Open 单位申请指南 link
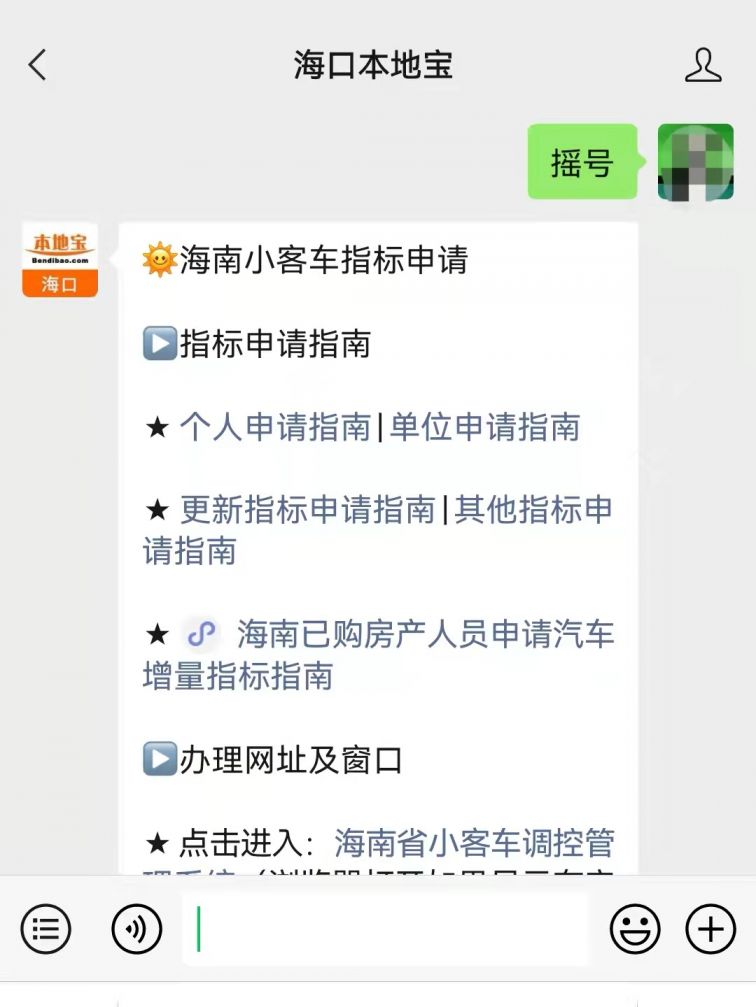 click(485, 428)
